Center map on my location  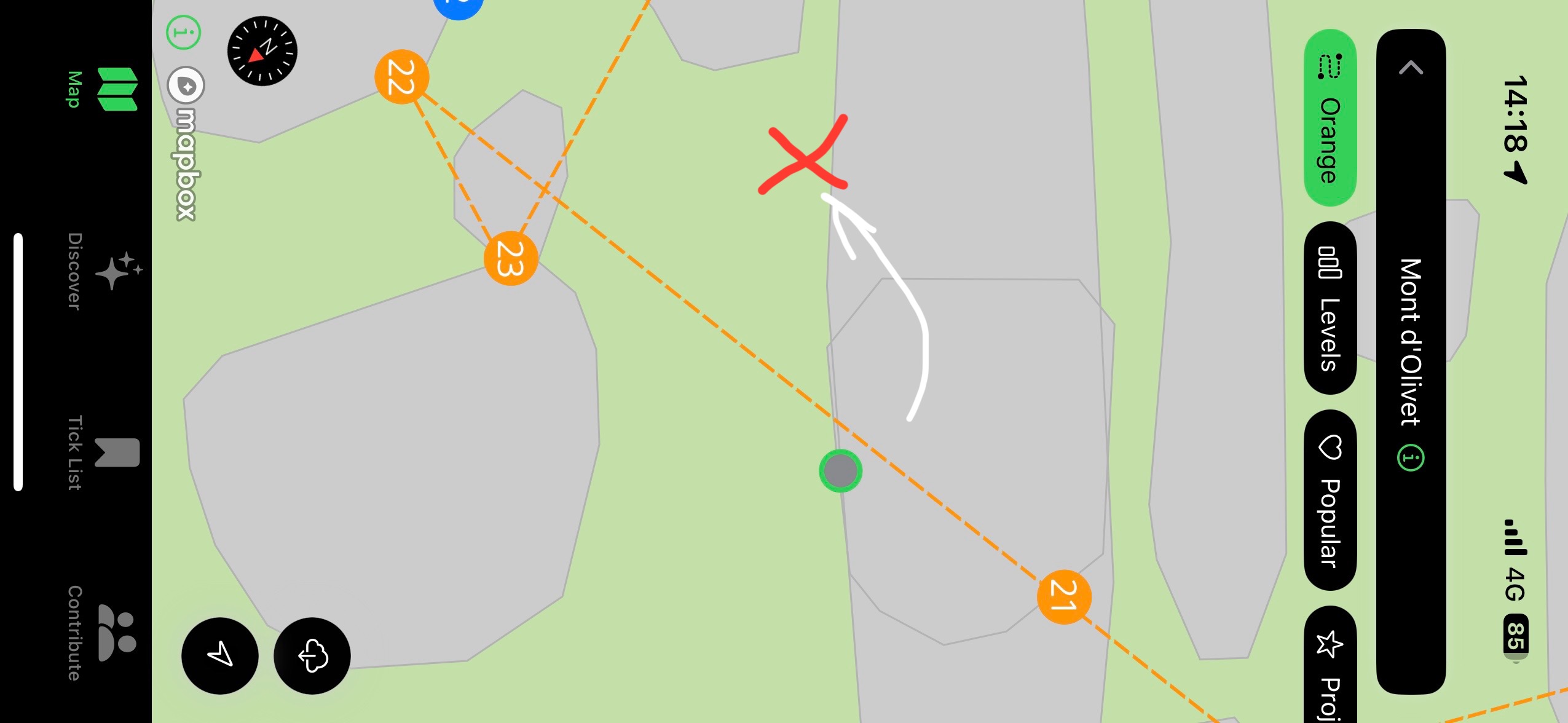[220, 655]
